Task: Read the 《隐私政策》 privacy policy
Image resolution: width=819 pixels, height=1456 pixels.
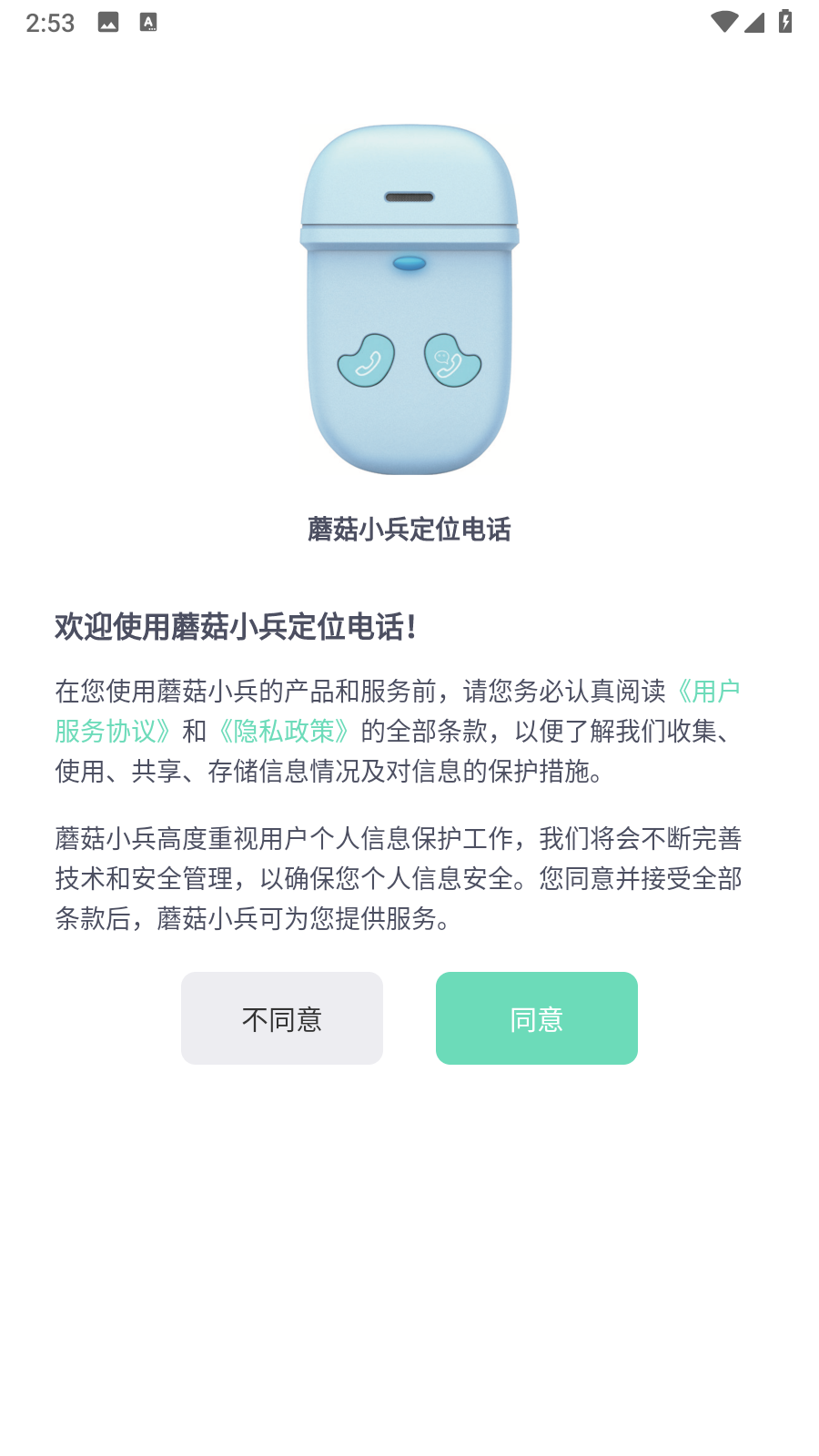Action: [x=284, y=732]
